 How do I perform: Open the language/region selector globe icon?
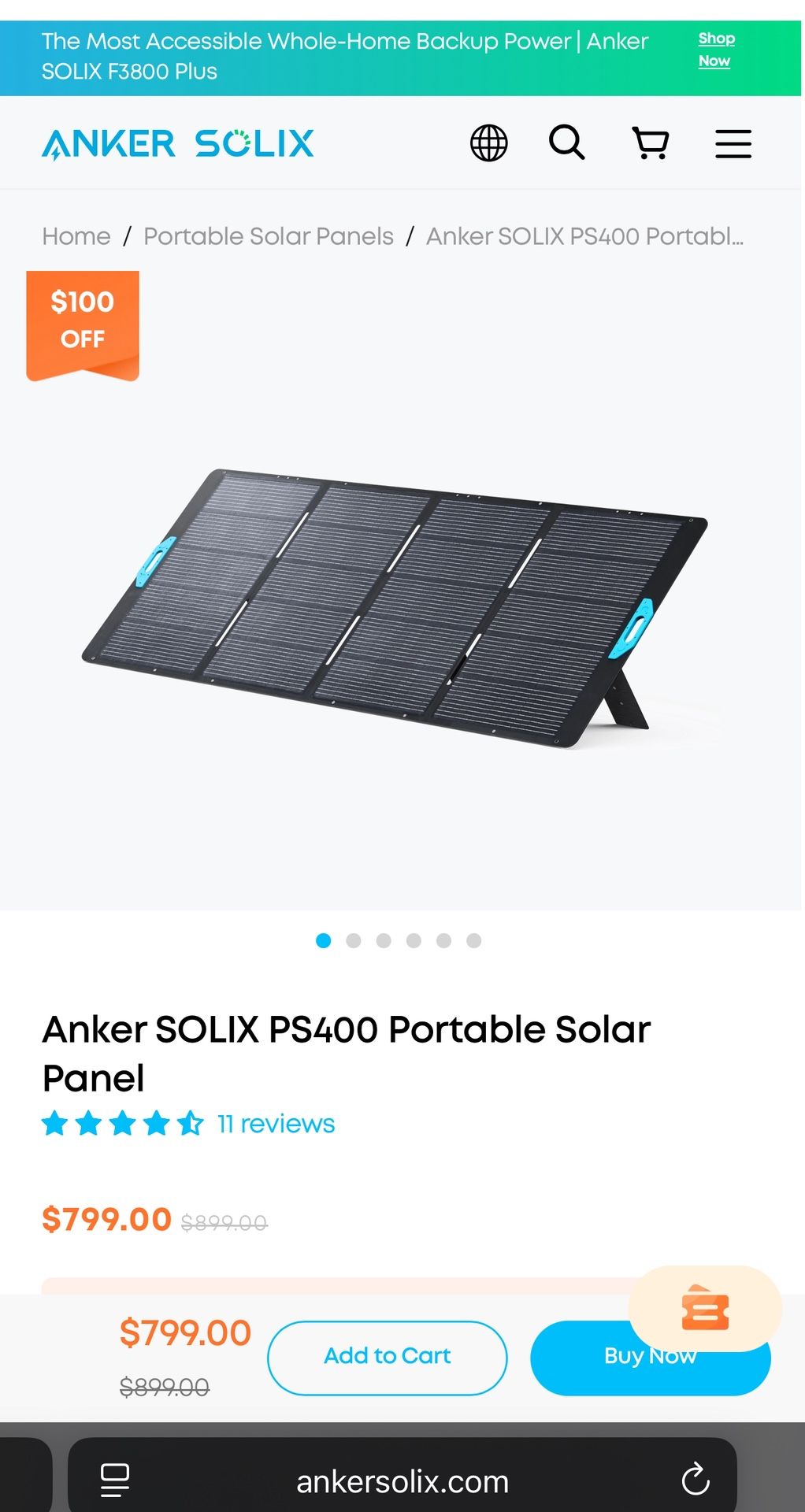pos(488,143)
